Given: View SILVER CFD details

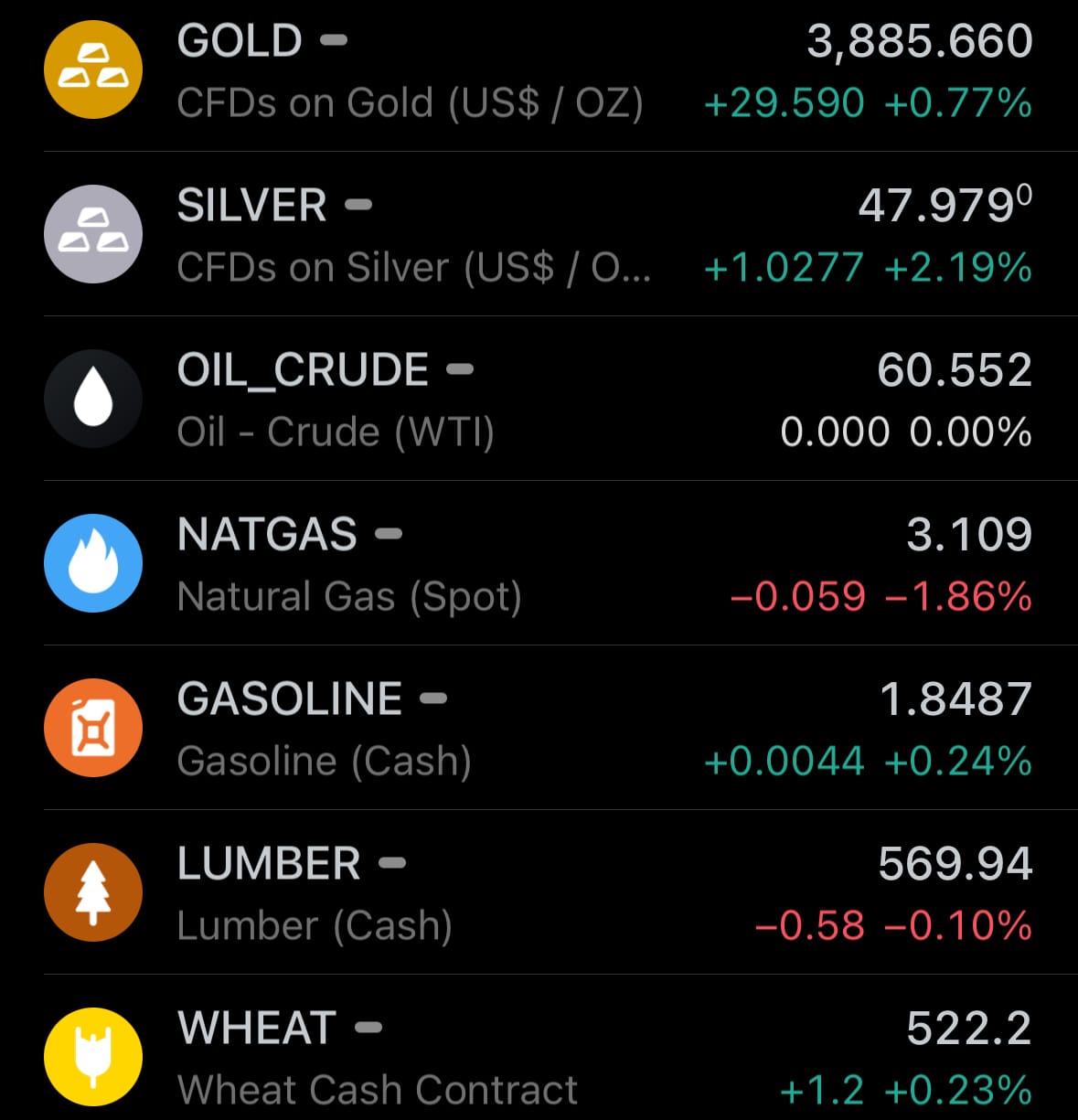Looking at the screenshot, I should pyautogui.click(x=539, y=235).
